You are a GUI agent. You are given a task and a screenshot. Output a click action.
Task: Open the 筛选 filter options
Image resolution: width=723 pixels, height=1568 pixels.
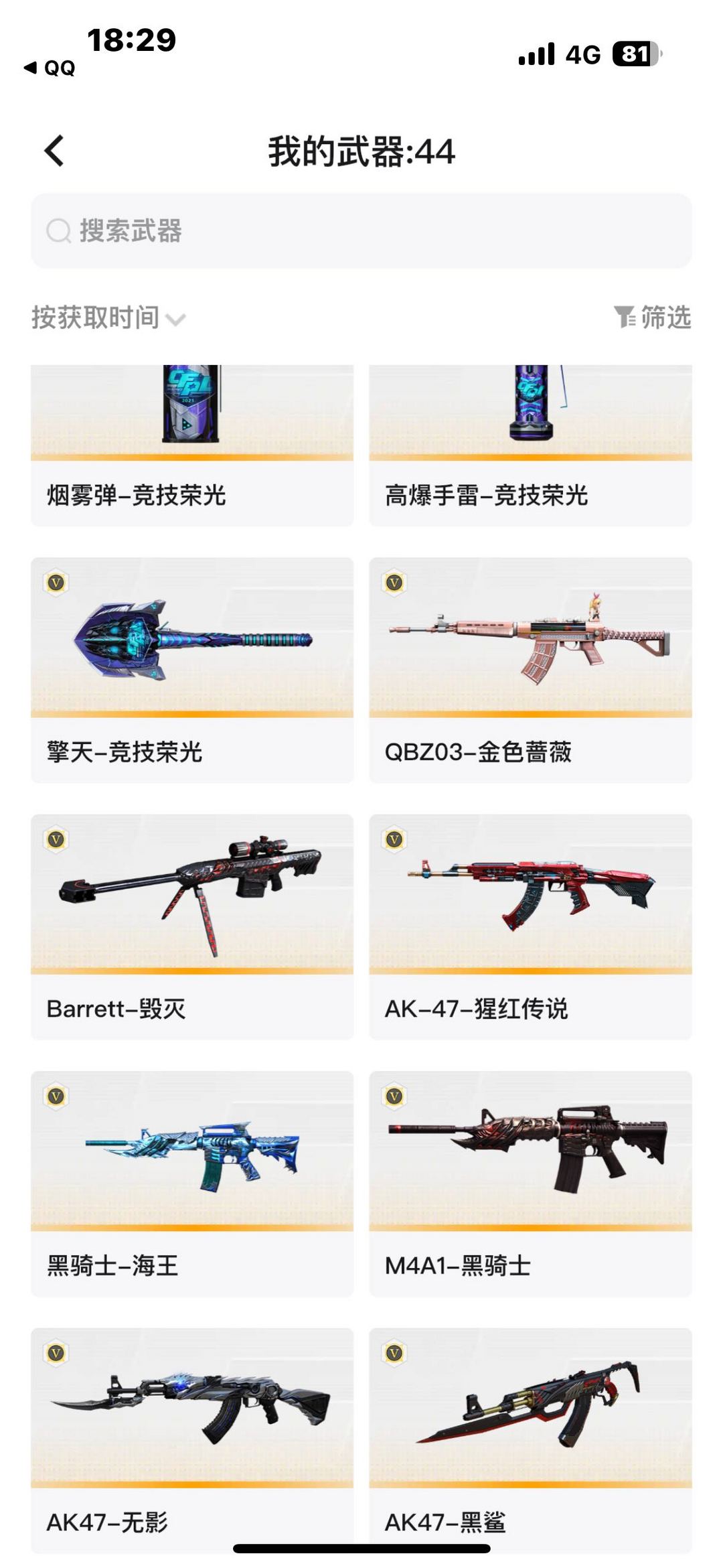pos(653,317)
